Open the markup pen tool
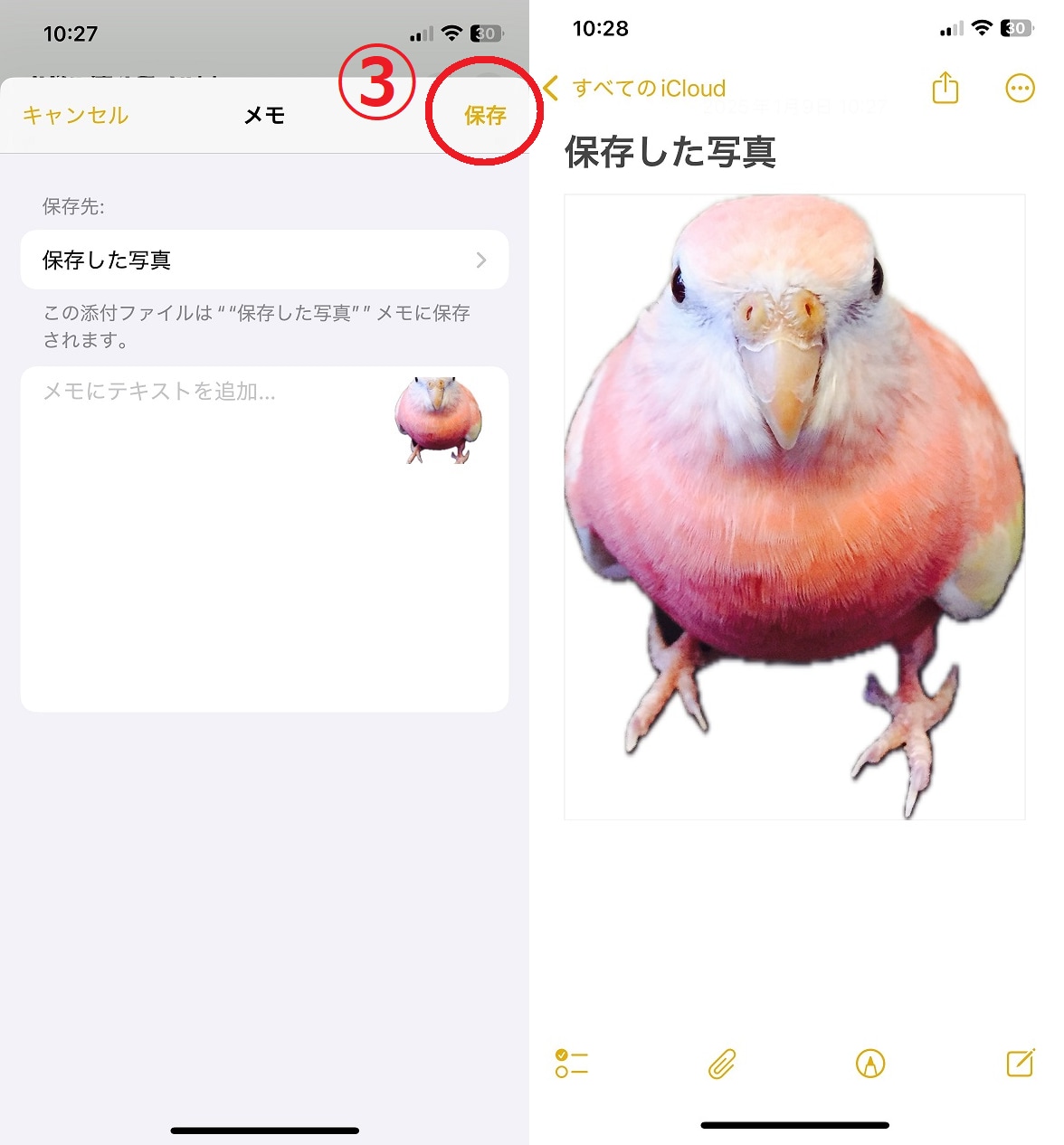This screenshot has height=1145, width=1064. coord(870,1064)
